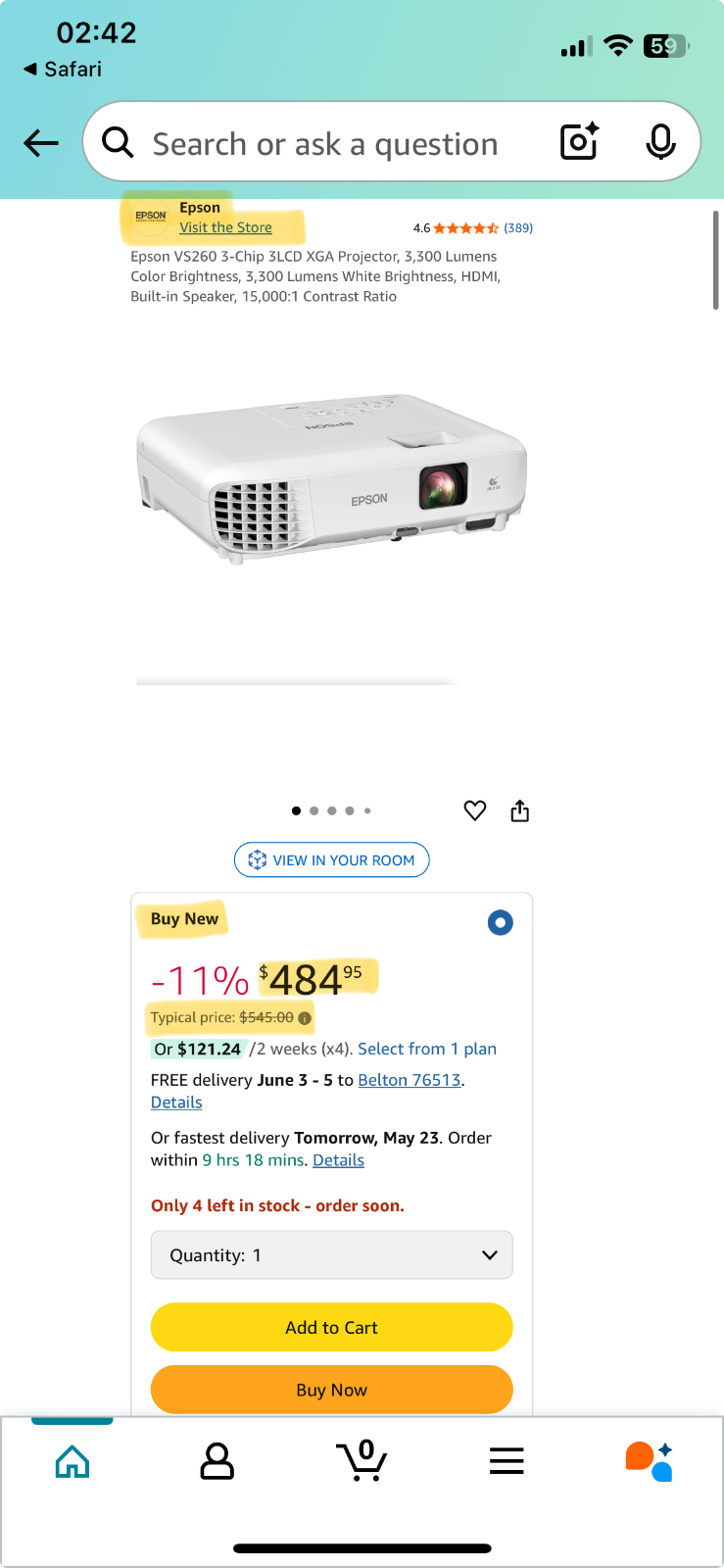Add the projector to a wish list

(475, 810)
